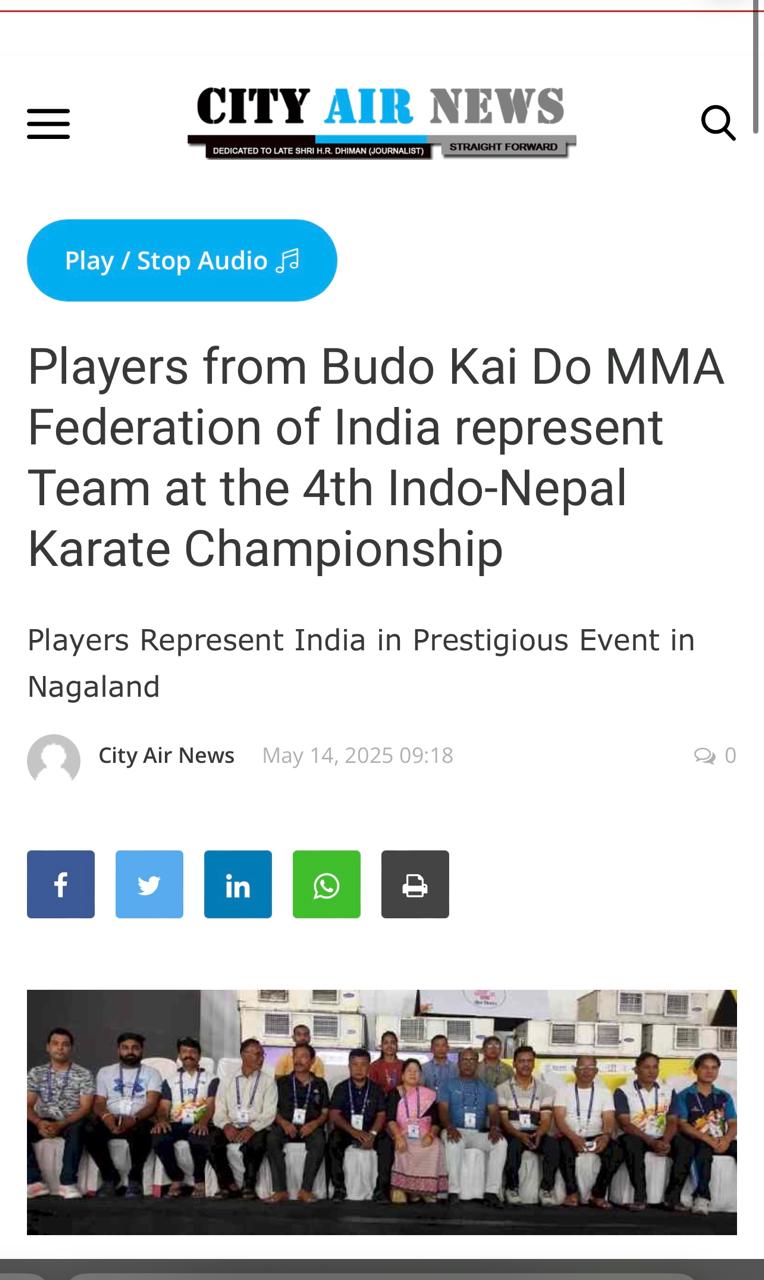Open City Air News author link
The width and height of the screenshot is (764, 1280).
coord(166,755)
